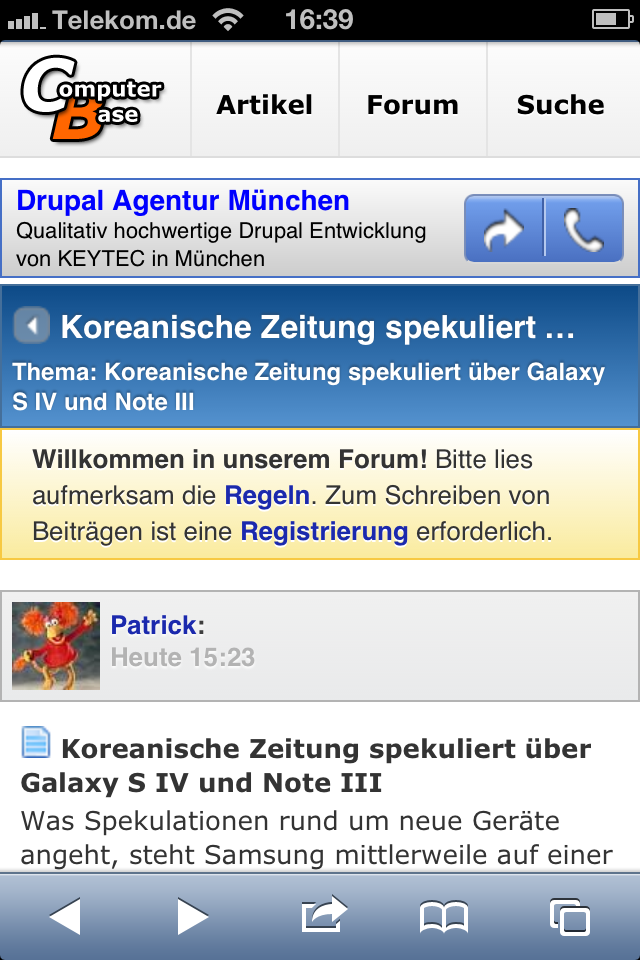Go to the previous page in Safari
Image resolution: width=640 pixels, height=960 pixels.
(65, 916)
